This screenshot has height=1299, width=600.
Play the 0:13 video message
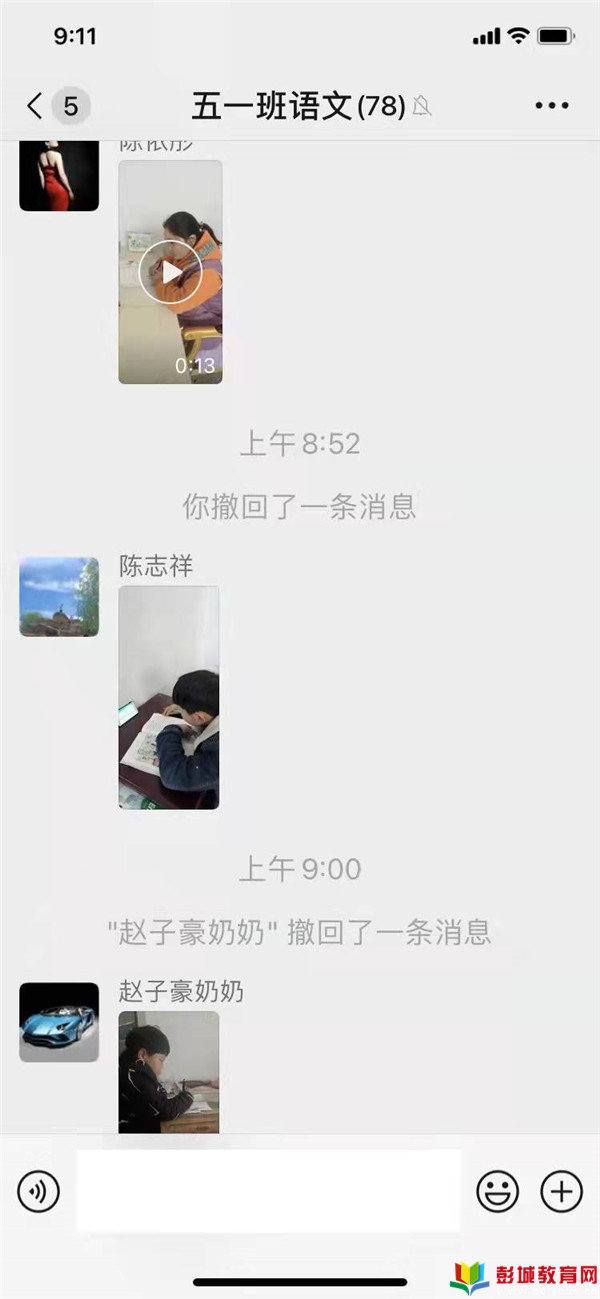pos(170,272)
